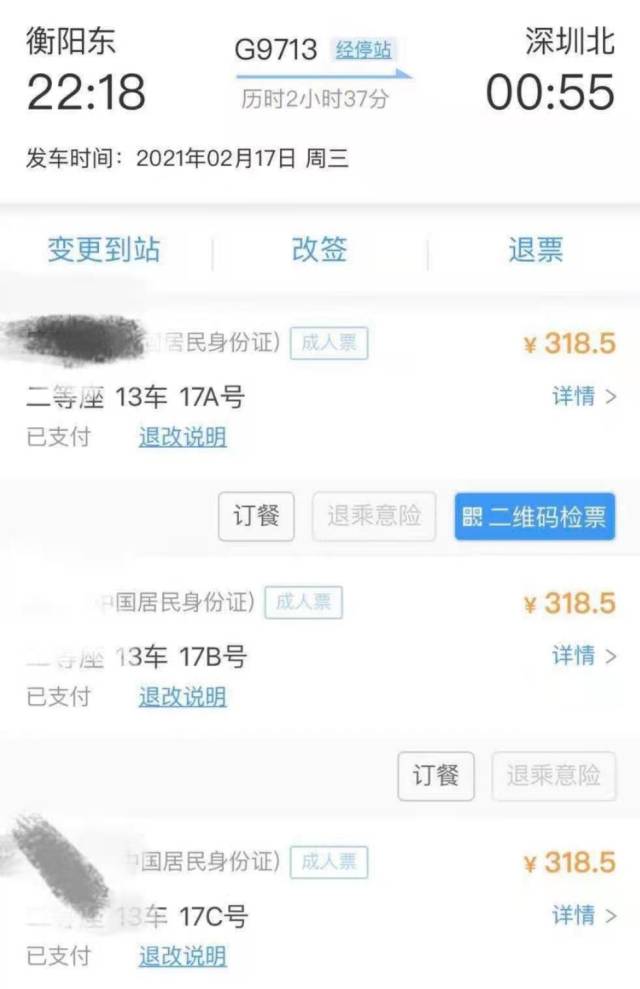
Task: Tap 退乘意险 for seat 17A ticket
Action: [375, 516]
